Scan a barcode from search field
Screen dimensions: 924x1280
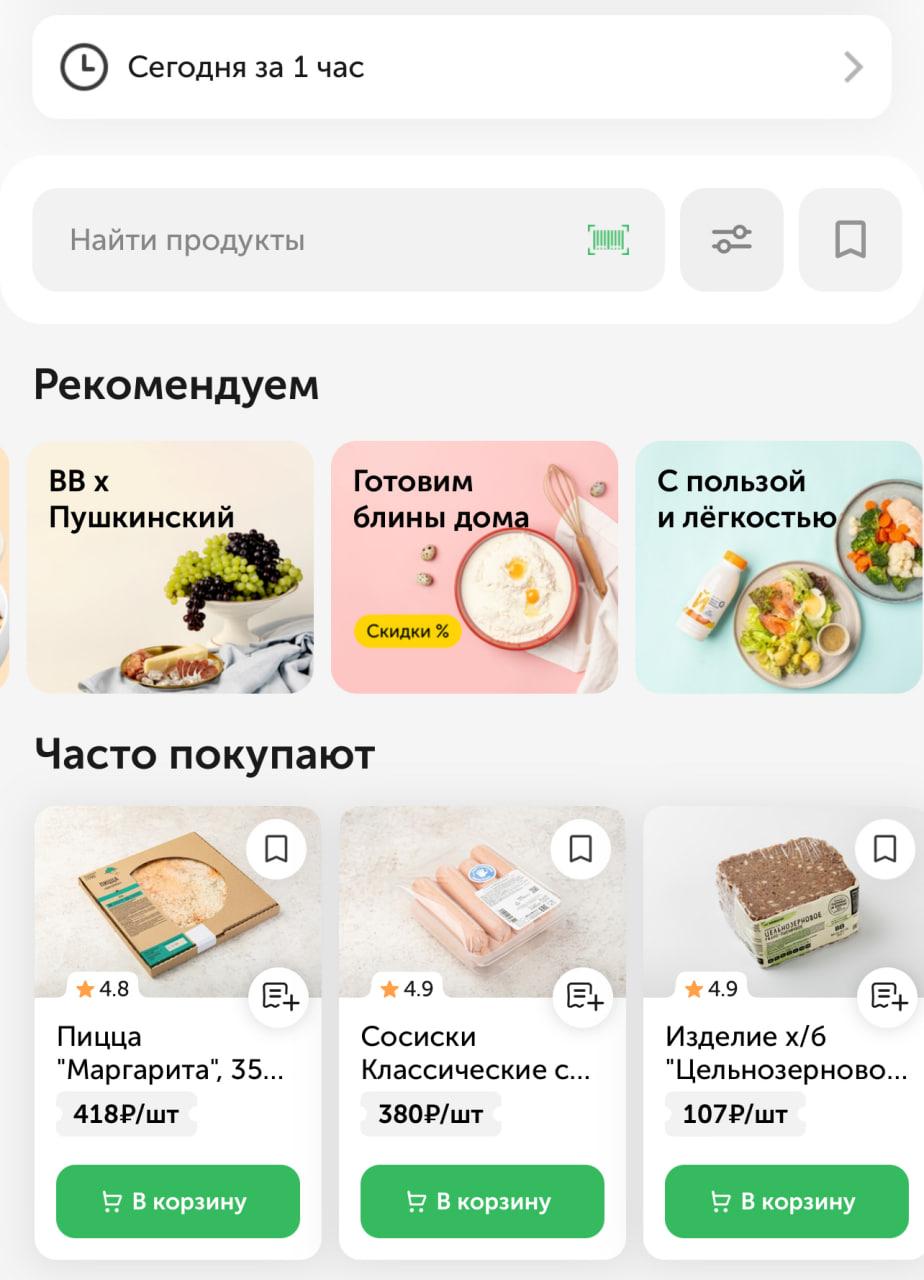[x=608, y=240]
